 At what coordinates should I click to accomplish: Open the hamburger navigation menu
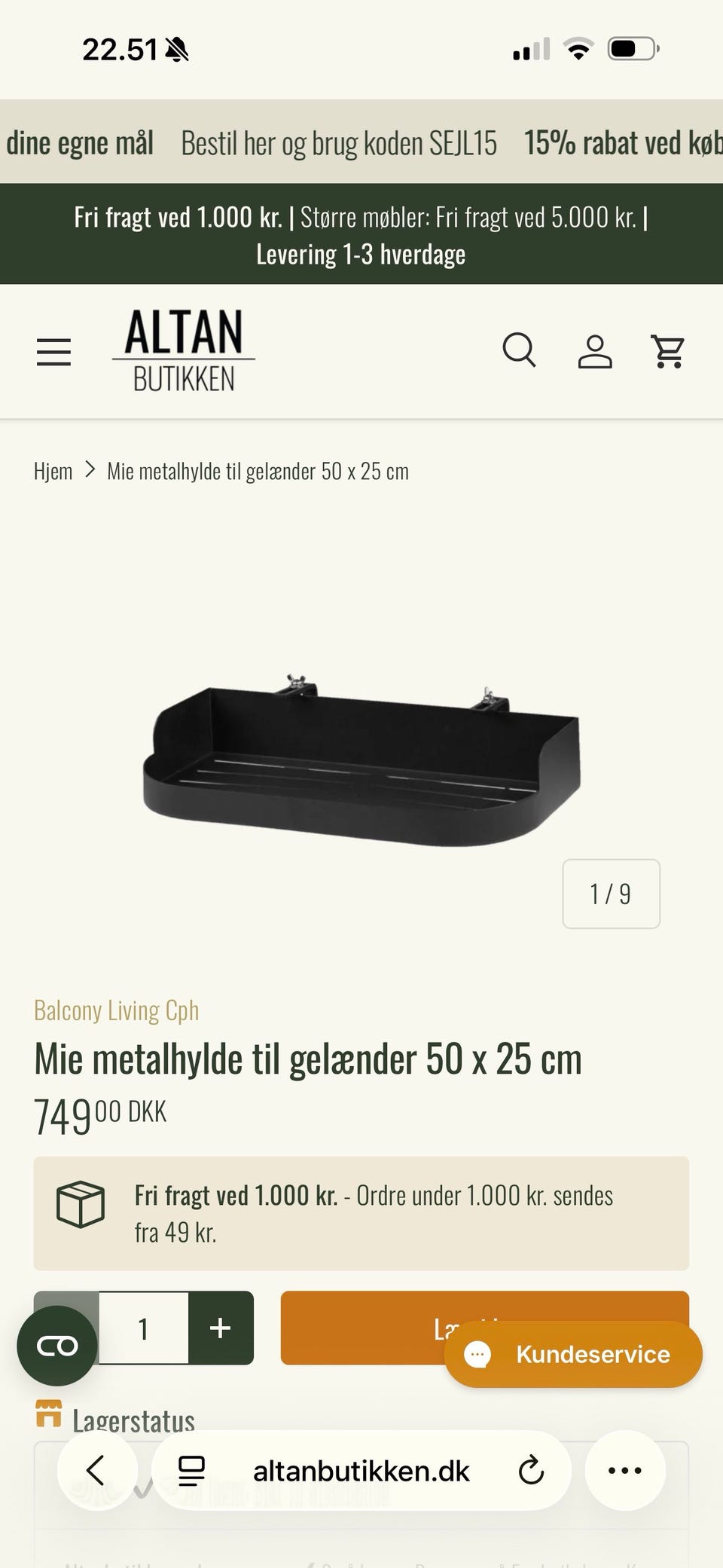[x=53, y=351]
